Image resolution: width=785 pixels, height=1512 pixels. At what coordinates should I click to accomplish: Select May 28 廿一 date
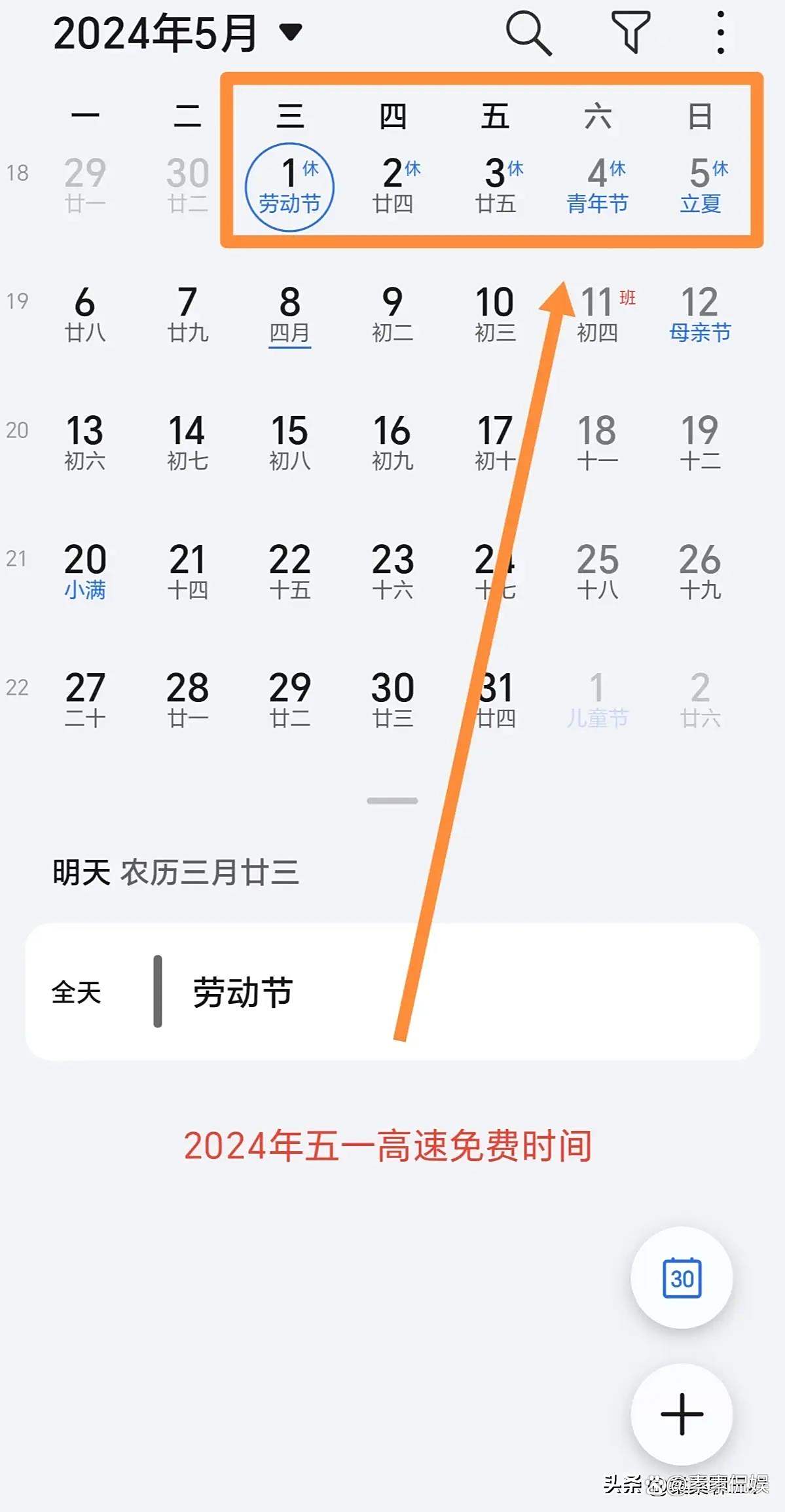tap(187, 699)
